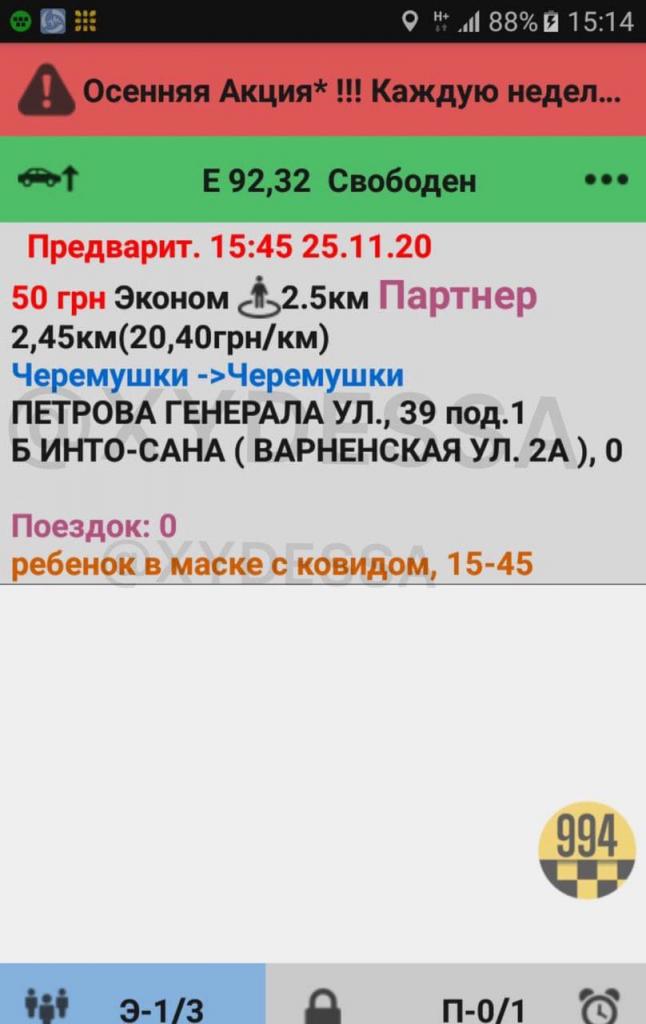Open the Осенняя Акция announcement banner
The image size is (646, 1024).
(323, 91)
